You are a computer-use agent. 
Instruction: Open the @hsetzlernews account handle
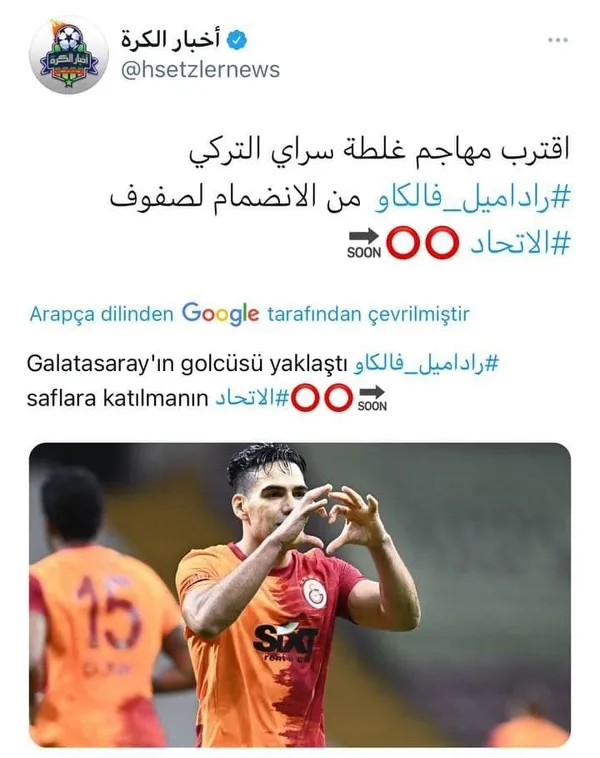[x=200, y=70]
